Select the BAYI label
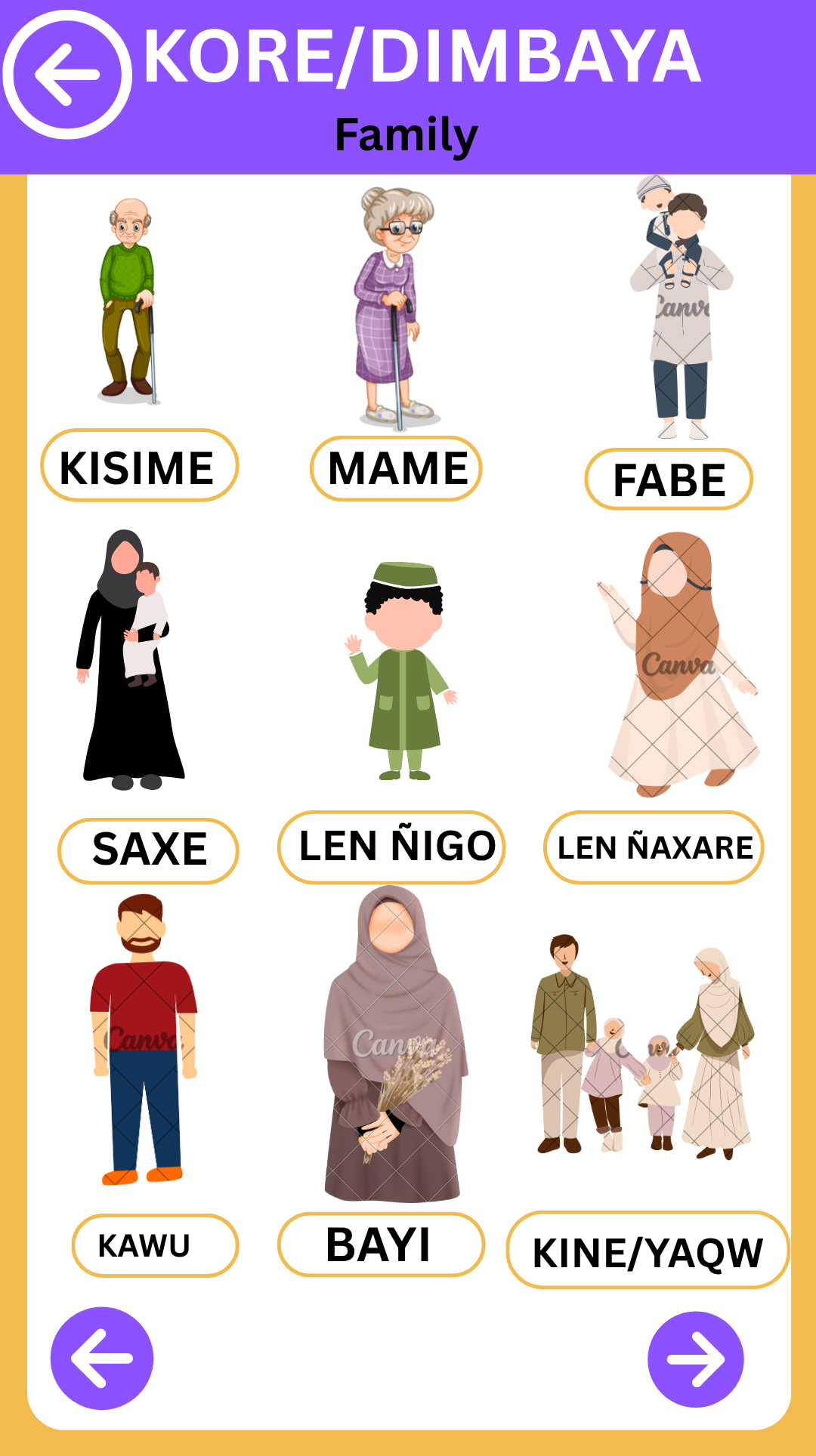Viewport: 816px width, 1456px height. coord(381,1245)
